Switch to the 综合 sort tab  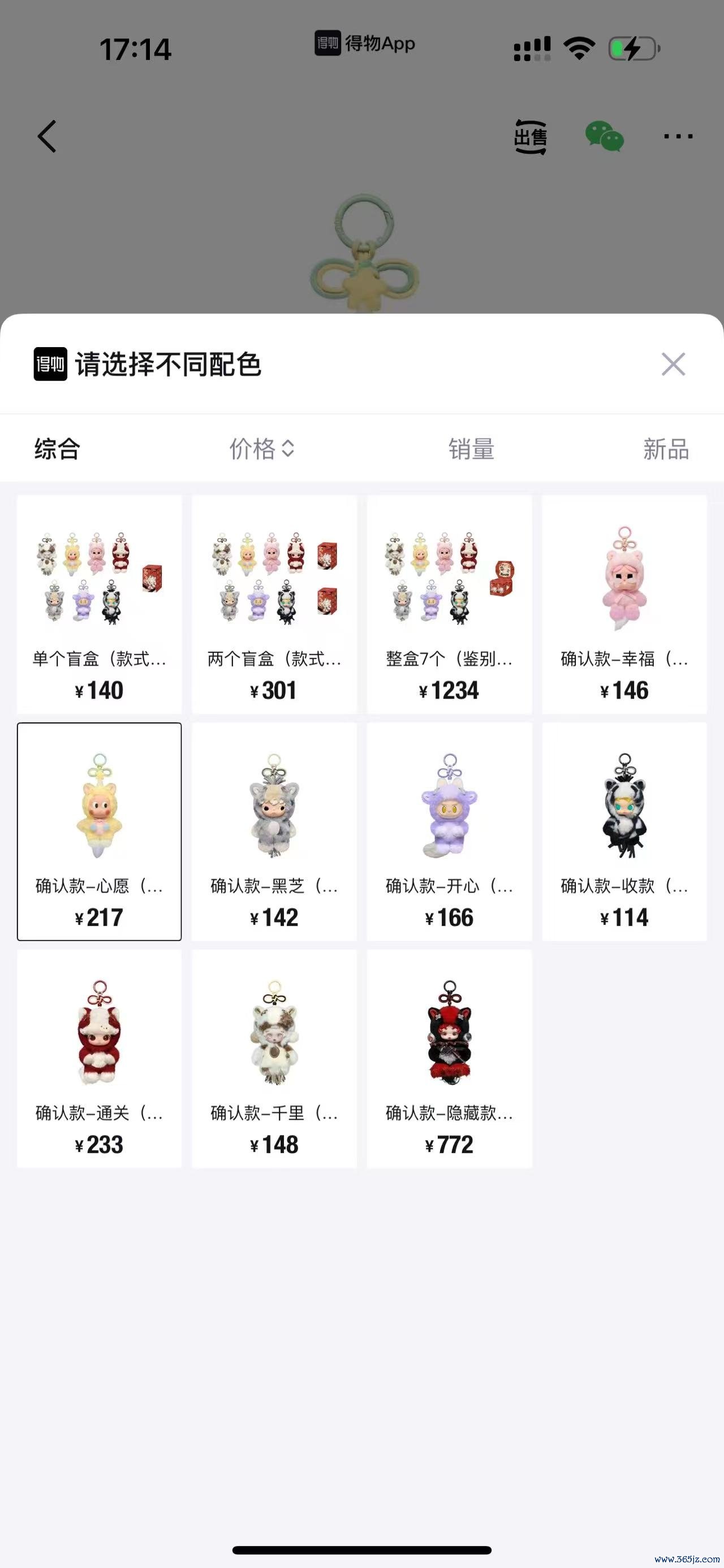[x=57, y=449]
